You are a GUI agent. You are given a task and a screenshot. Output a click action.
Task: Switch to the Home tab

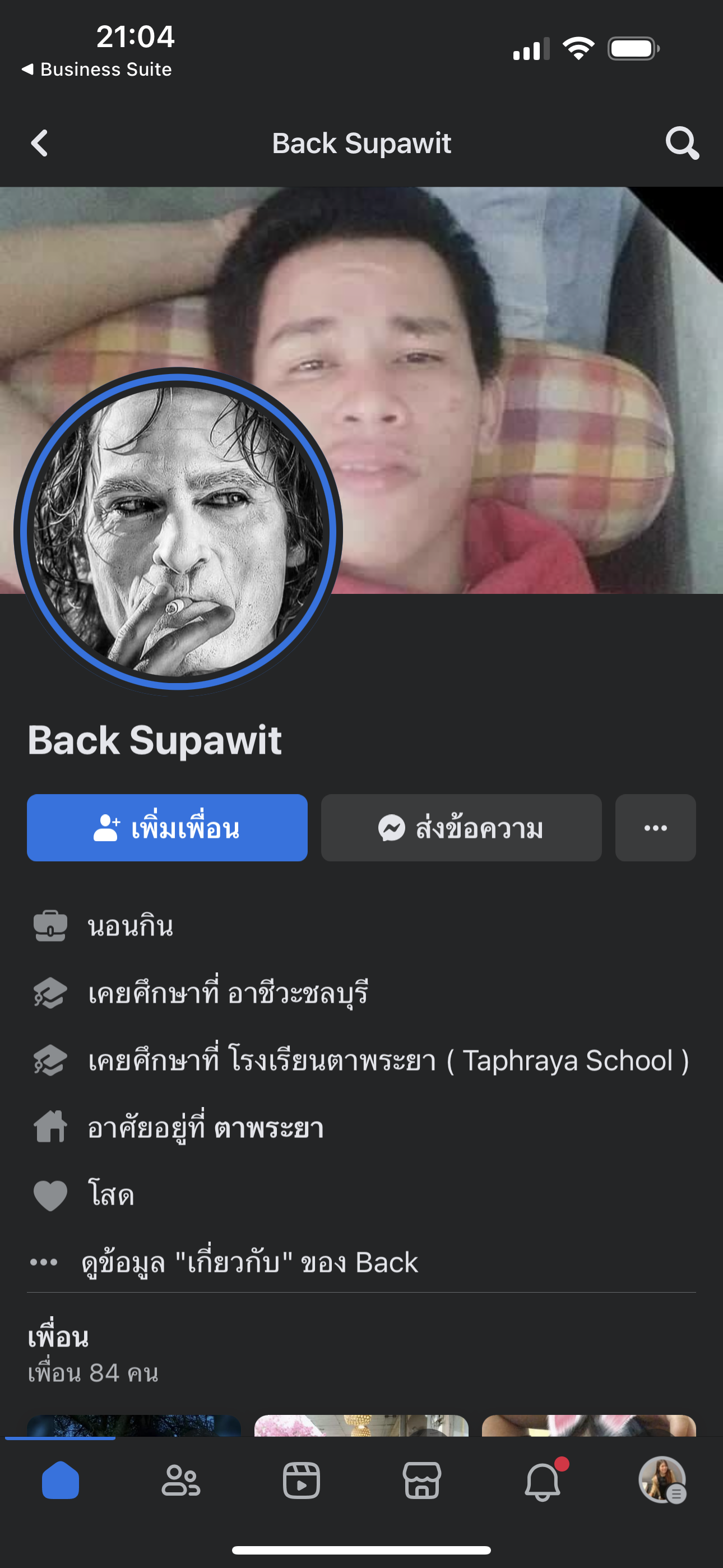click(61, 1481)
